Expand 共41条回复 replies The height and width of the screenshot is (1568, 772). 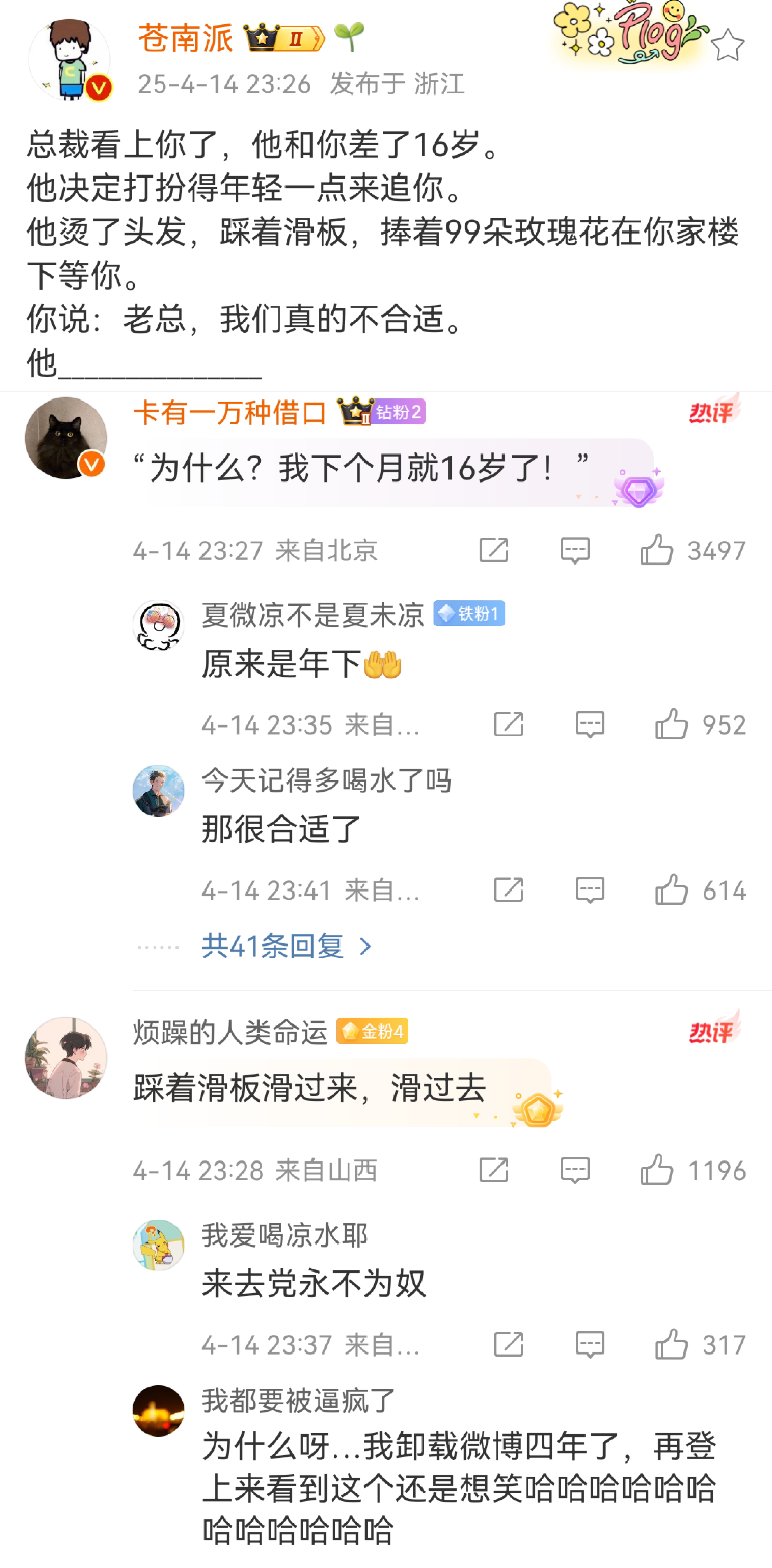pyautogui.click(x=287, y=946)
